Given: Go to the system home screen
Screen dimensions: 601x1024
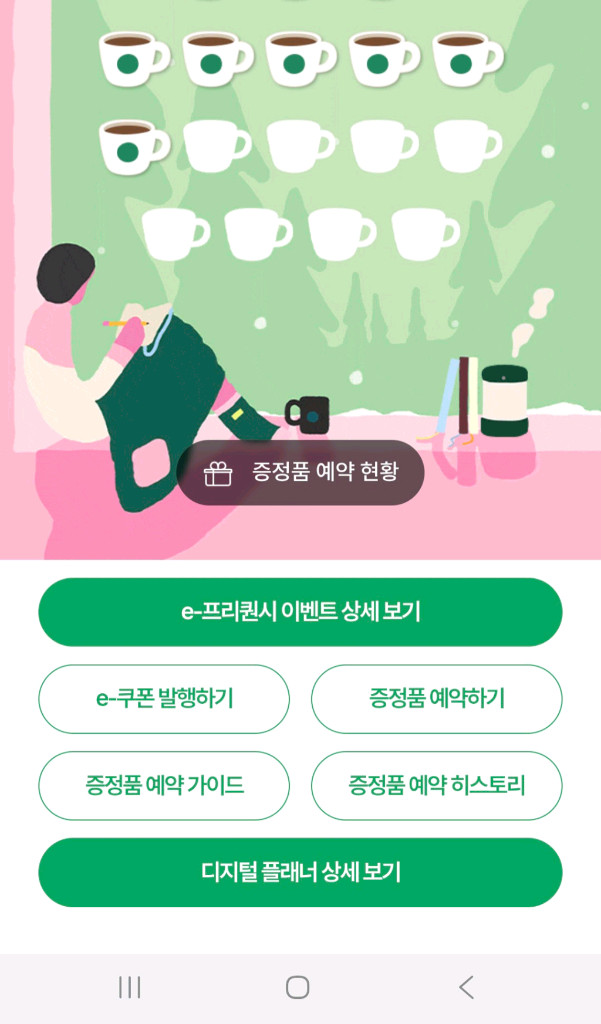Looking at the screenshot, I should pos(297,987).
